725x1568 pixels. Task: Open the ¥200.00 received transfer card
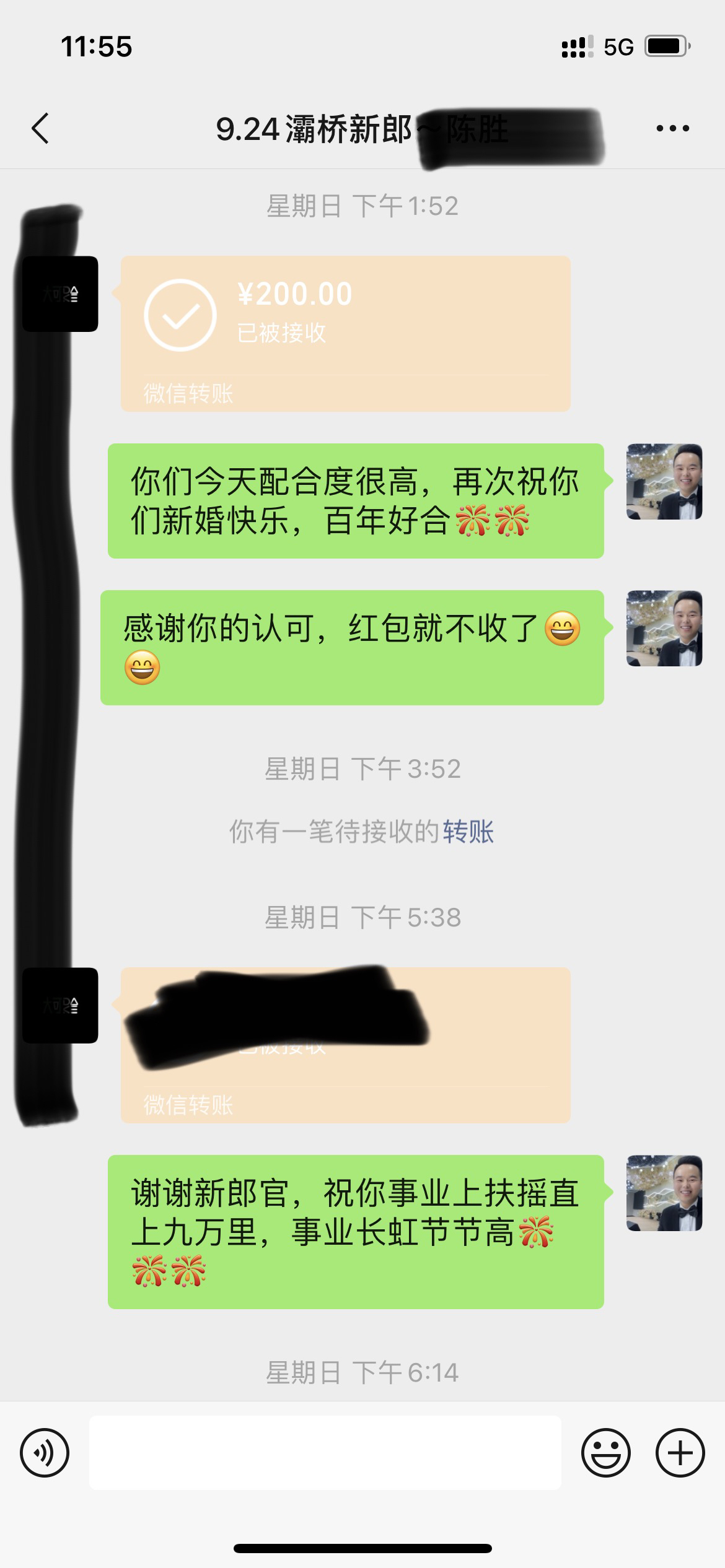[x=345, y=334]
